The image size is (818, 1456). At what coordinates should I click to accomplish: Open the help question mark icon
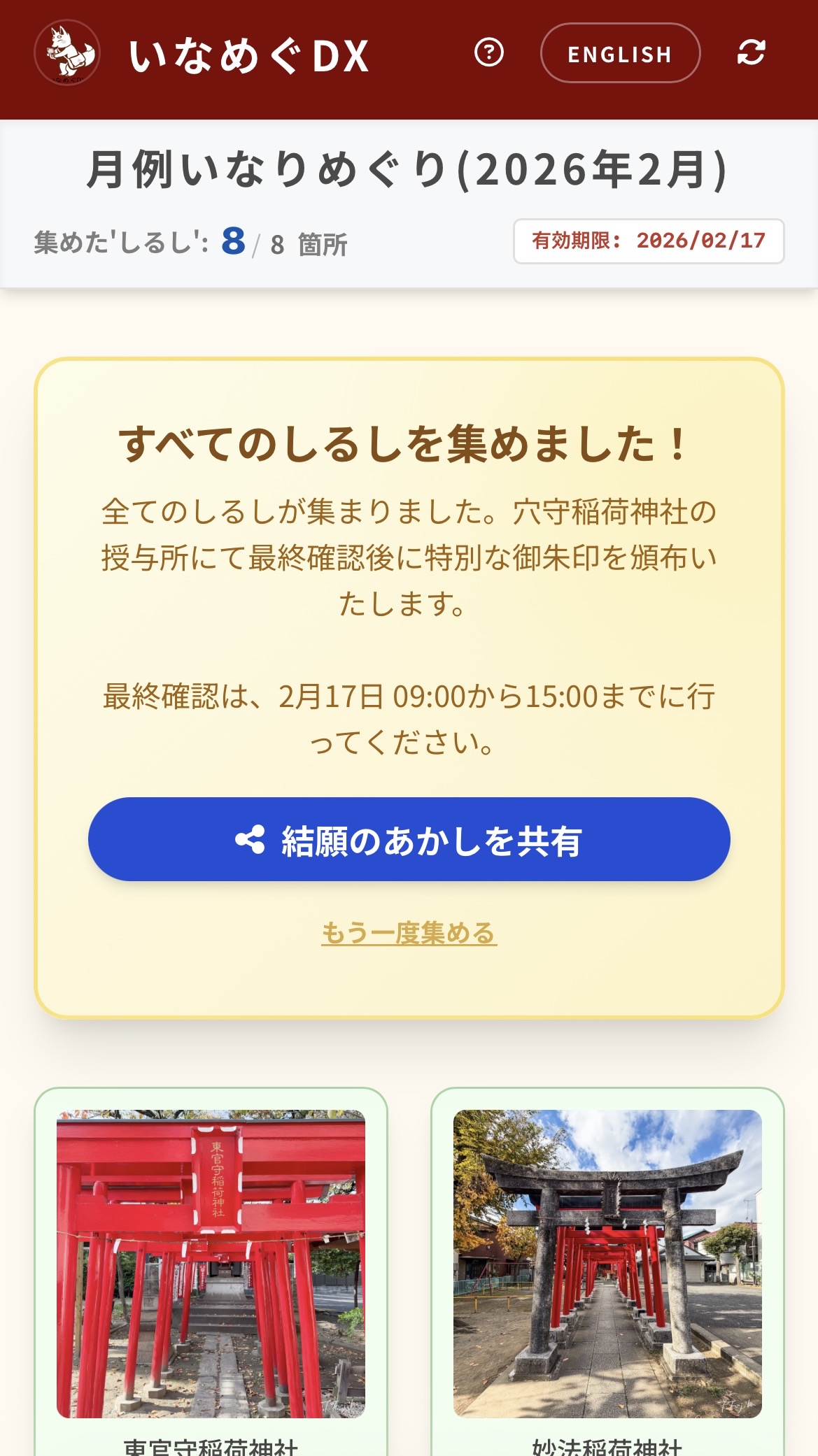tap(488, 52)
